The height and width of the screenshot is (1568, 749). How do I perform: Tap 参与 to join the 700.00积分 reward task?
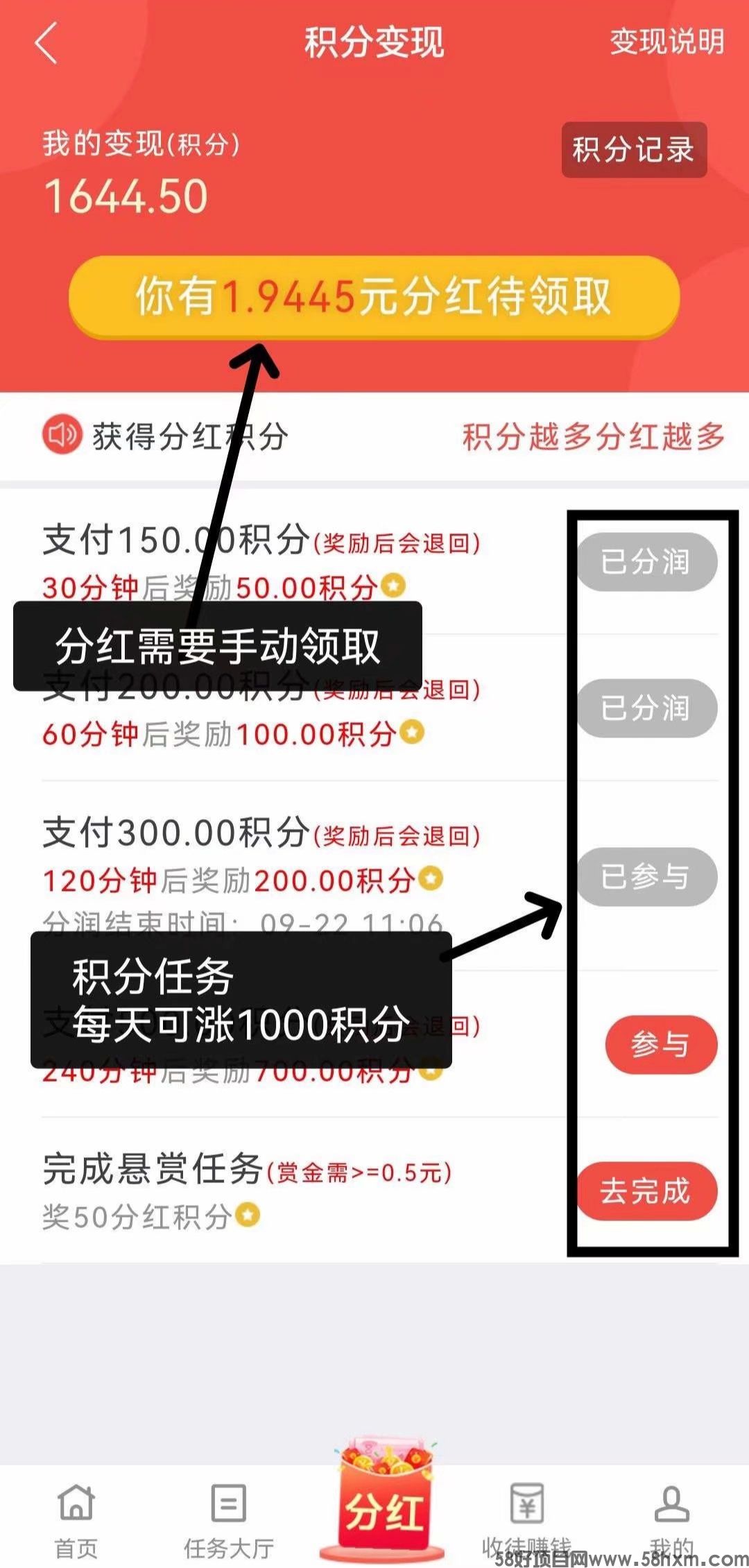pos(660,1045)
